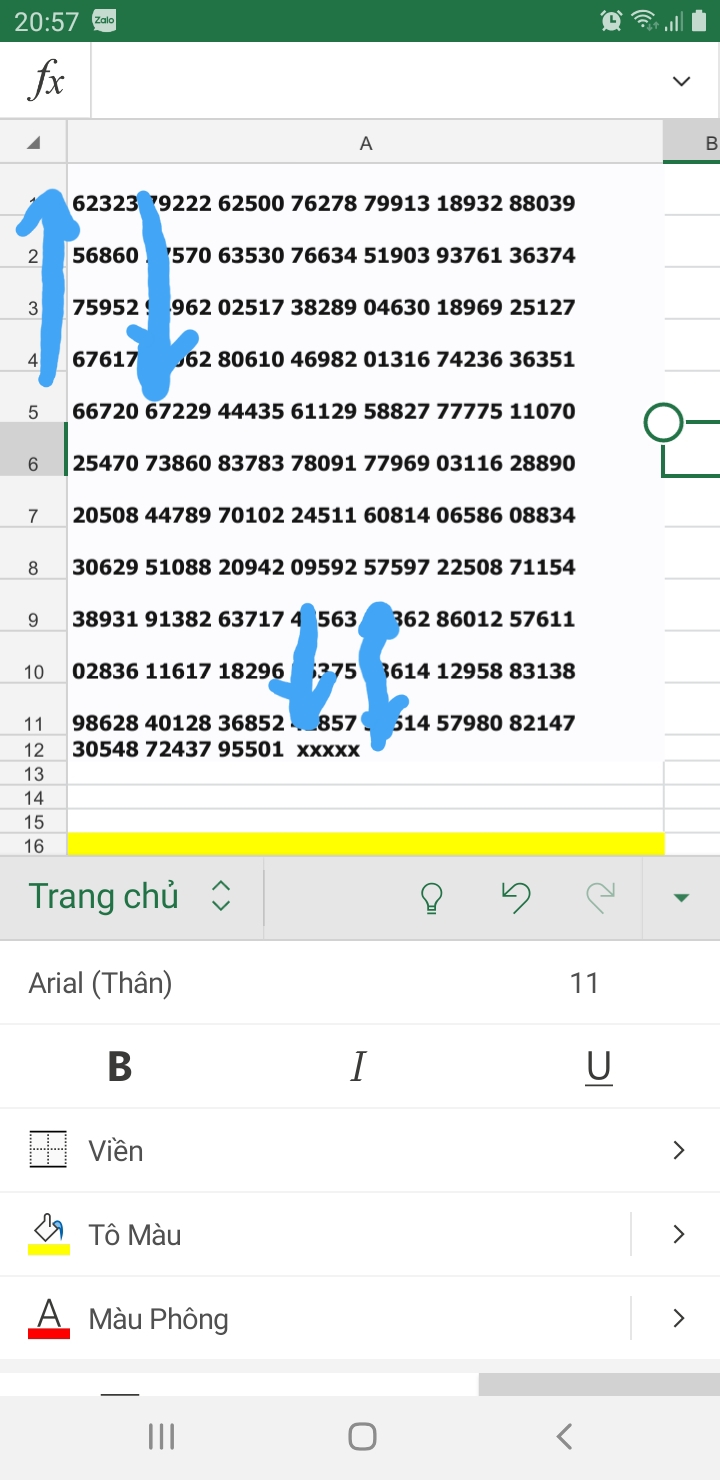The image size is (720, 1480).
Task: Open Màu Phông font color options chevron
Action: [678, 1319]
